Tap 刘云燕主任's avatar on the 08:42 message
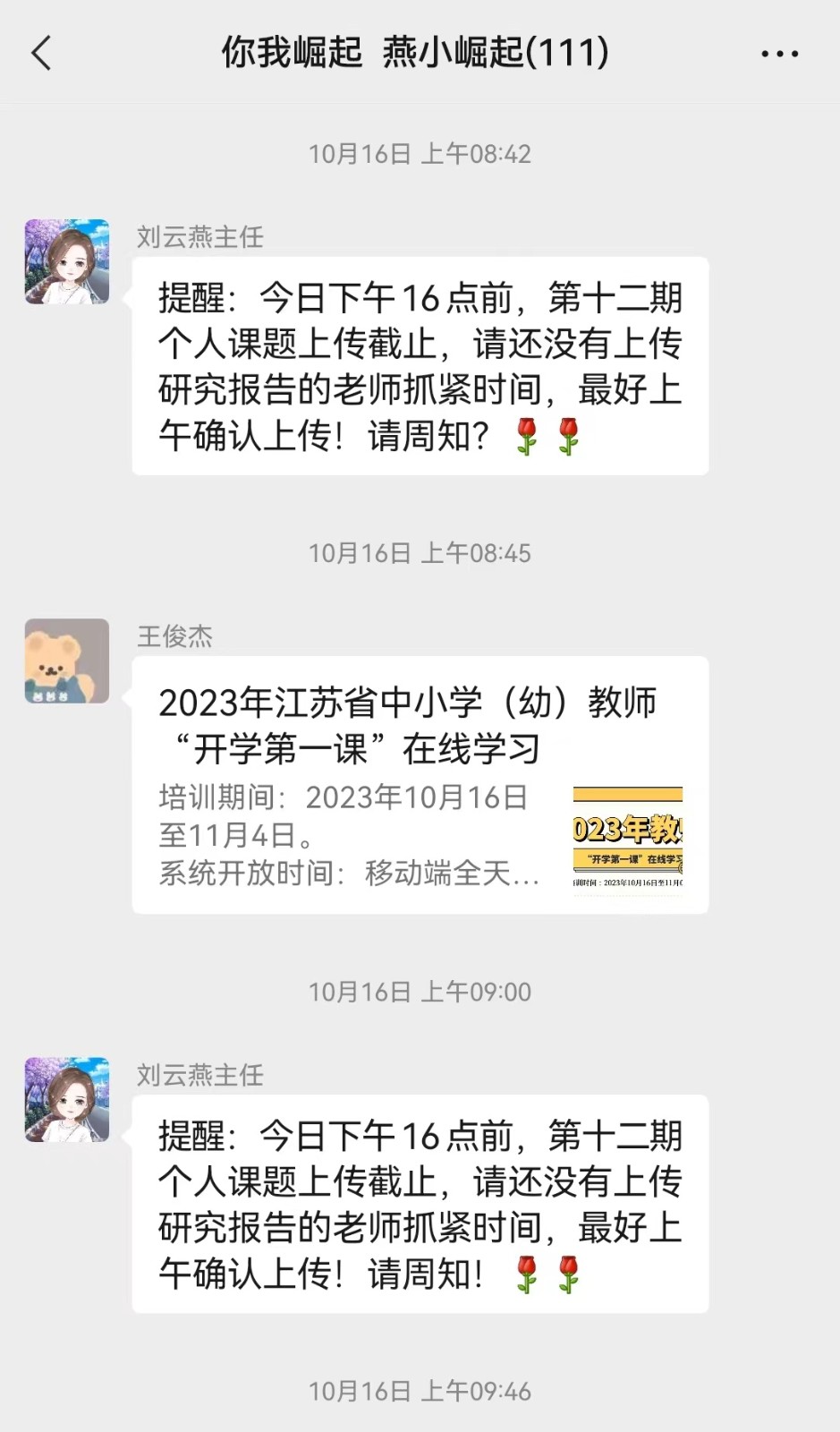The image size is (840, 1432). (x=67, y=261)
